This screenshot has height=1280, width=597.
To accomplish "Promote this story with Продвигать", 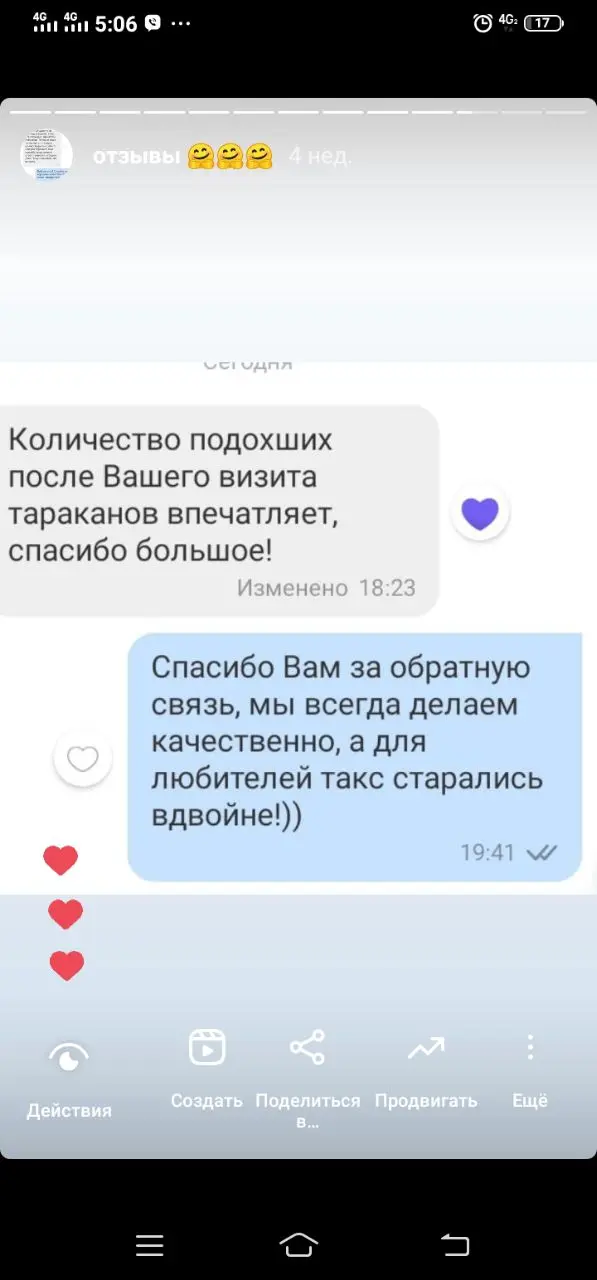I will (426, 1068).
